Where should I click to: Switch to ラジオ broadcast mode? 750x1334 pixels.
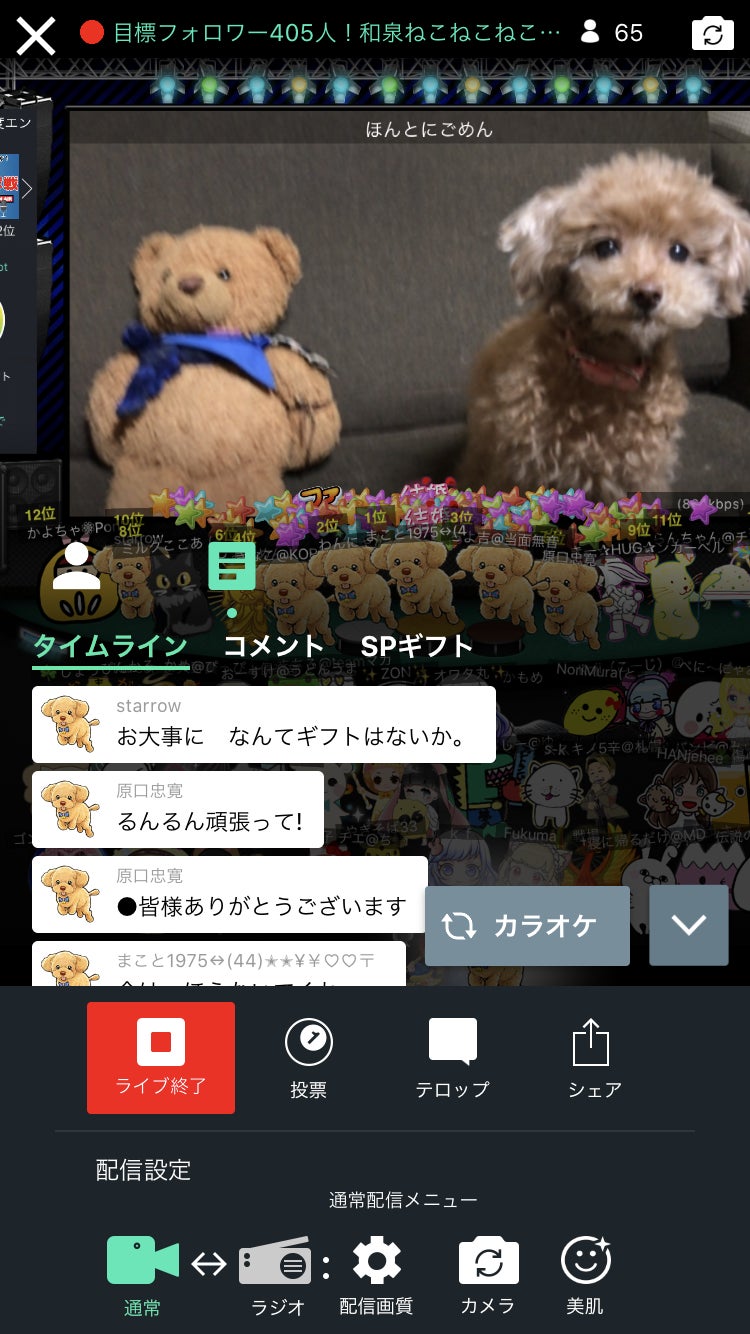(x=276, y=1274)
